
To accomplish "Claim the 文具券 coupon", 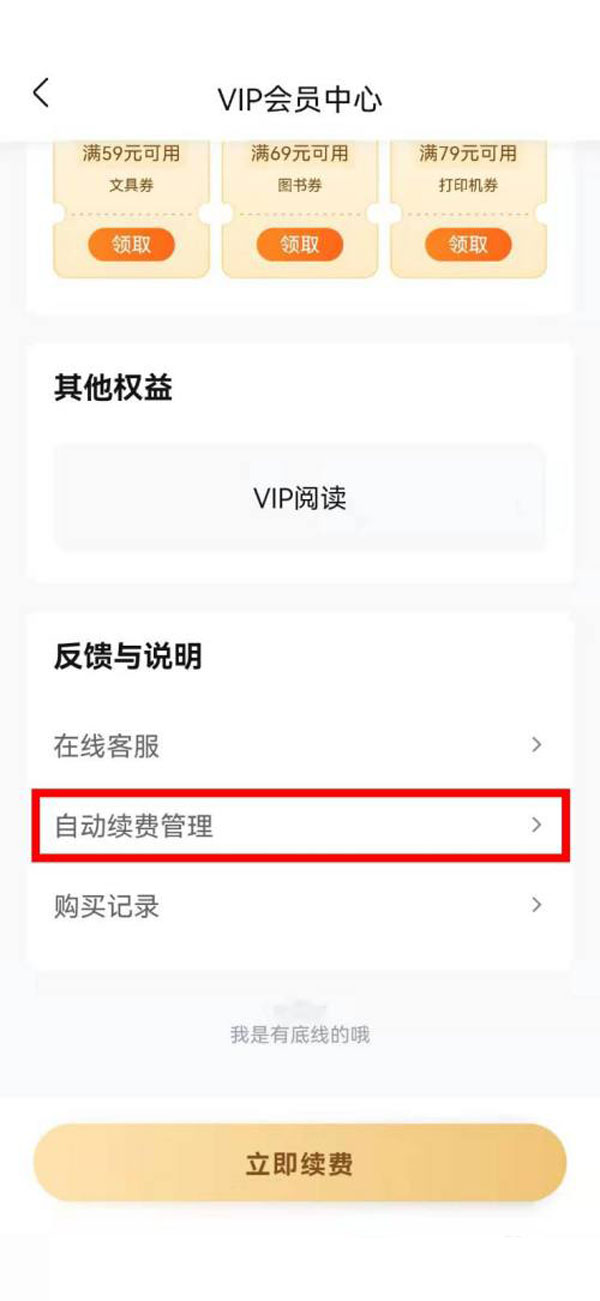I will coord(131,244).
